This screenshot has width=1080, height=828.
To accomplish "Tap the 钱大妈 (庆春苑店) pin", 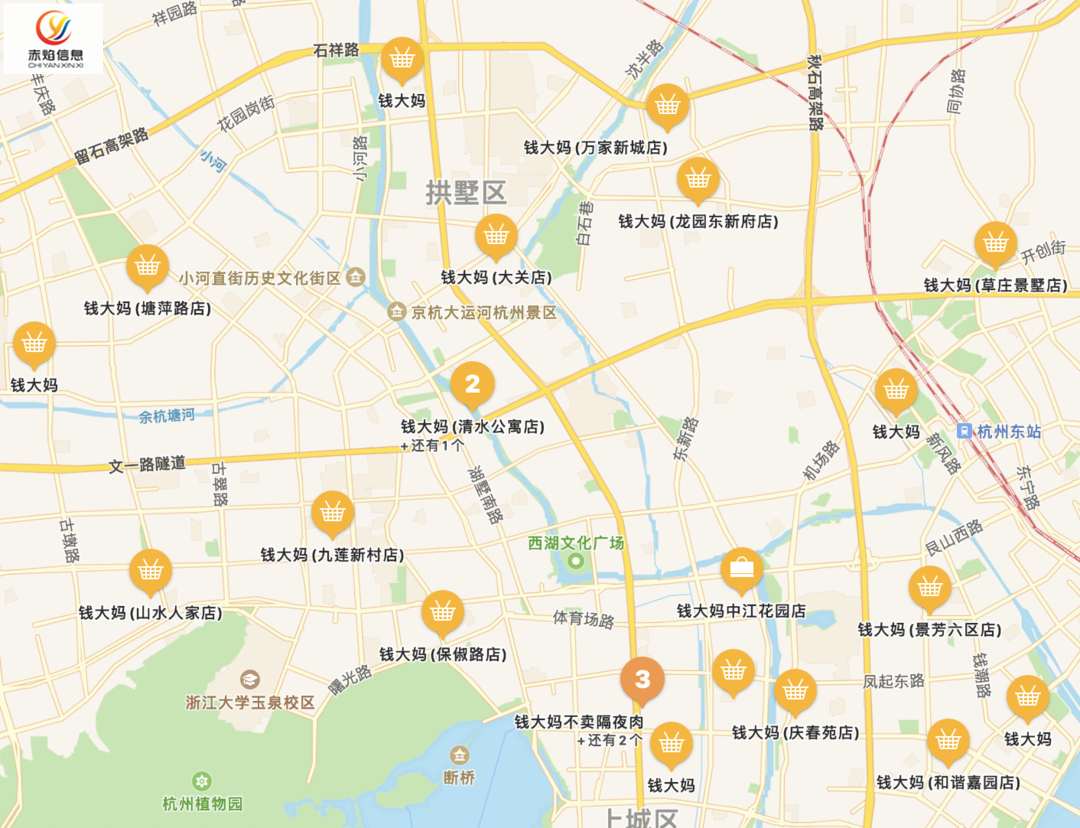I will click(x=795, y=691).
